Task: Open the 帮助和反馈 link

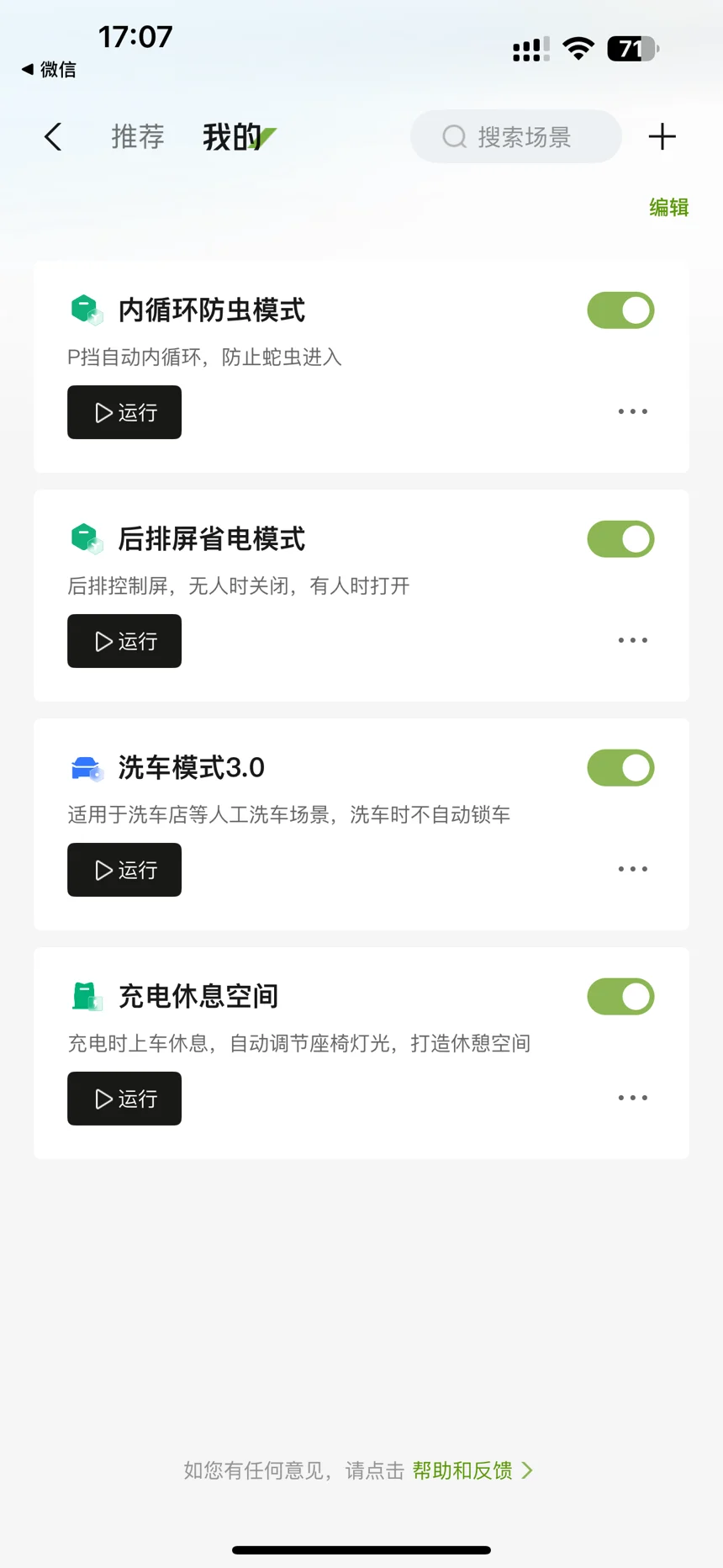Action: [x=471, y=1470]
